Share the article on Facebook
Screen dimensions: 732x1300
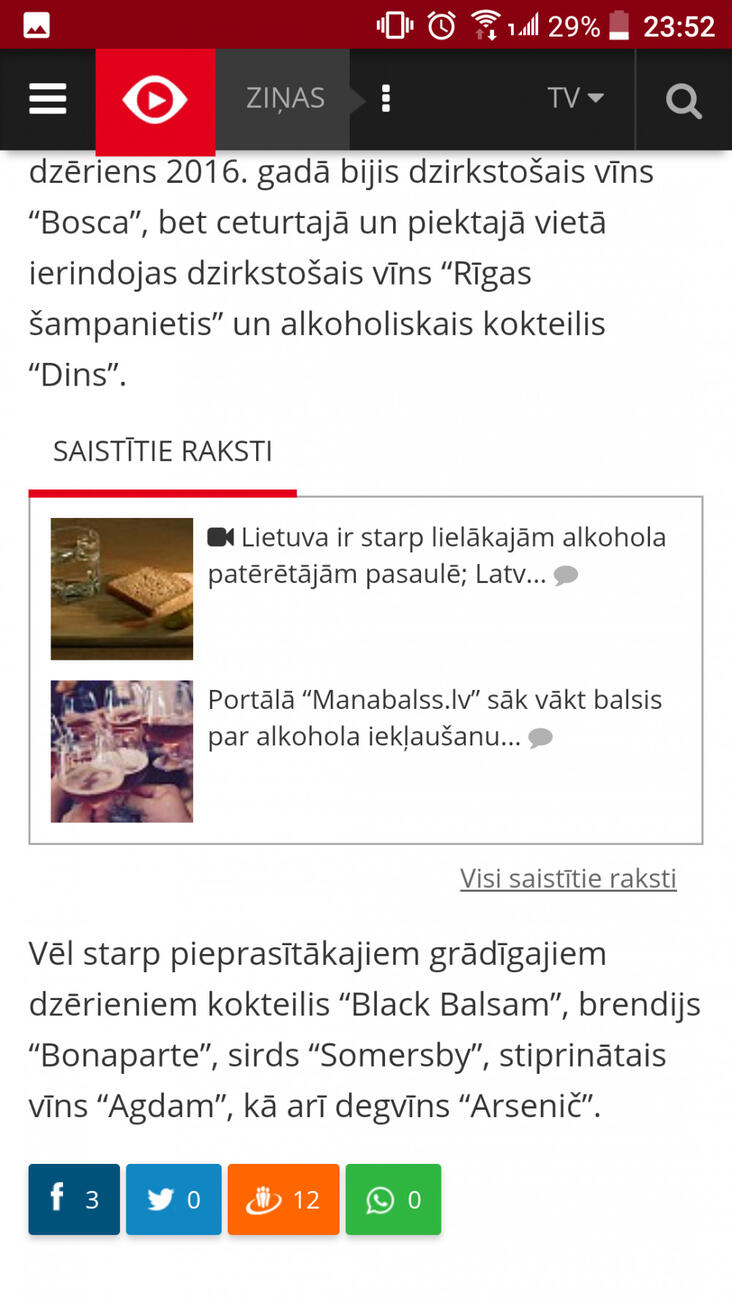(x=74, y=1199)
